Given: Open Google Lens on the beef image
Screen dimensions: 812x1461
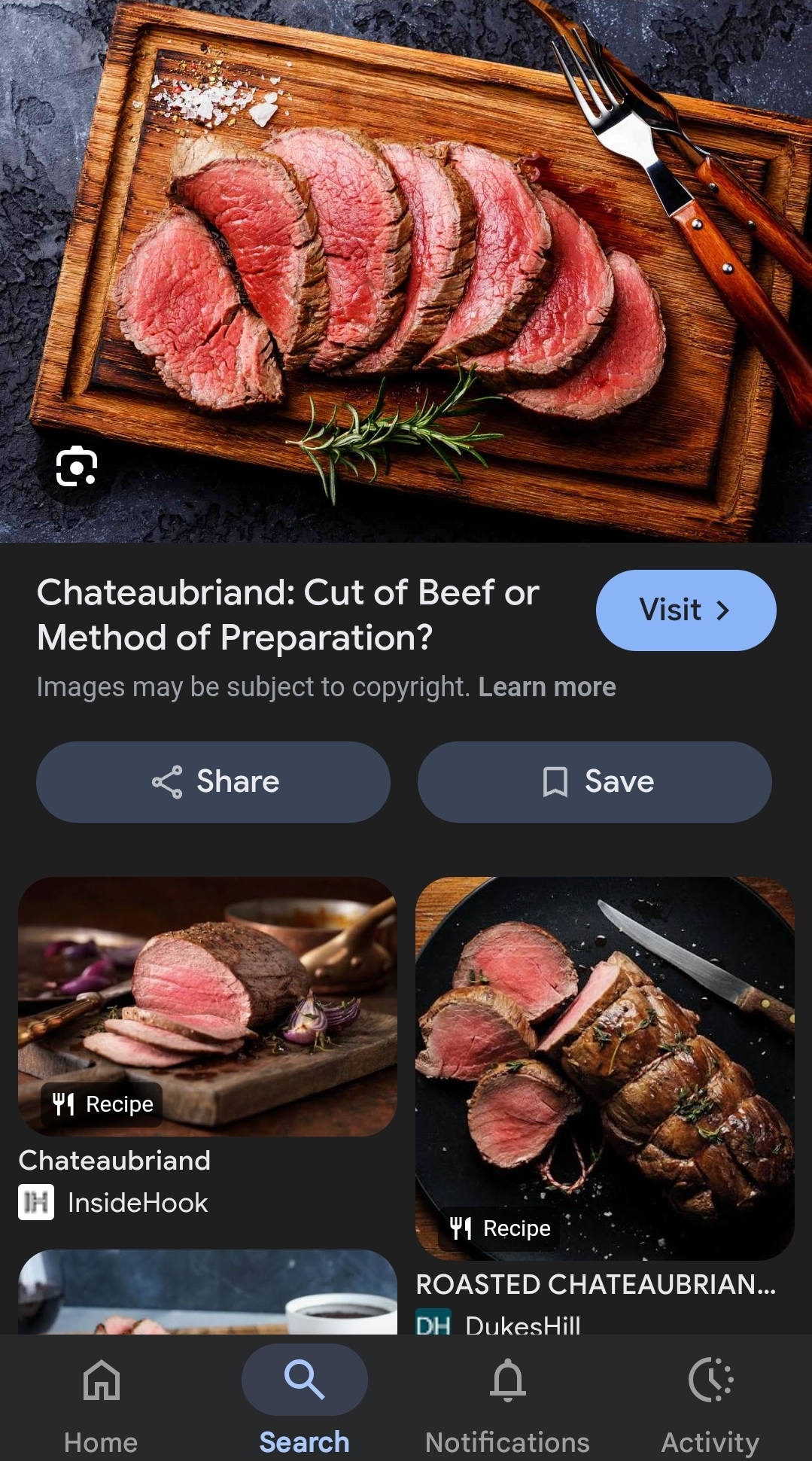Looking at the screenshot, I should click(x=77, y=467).
